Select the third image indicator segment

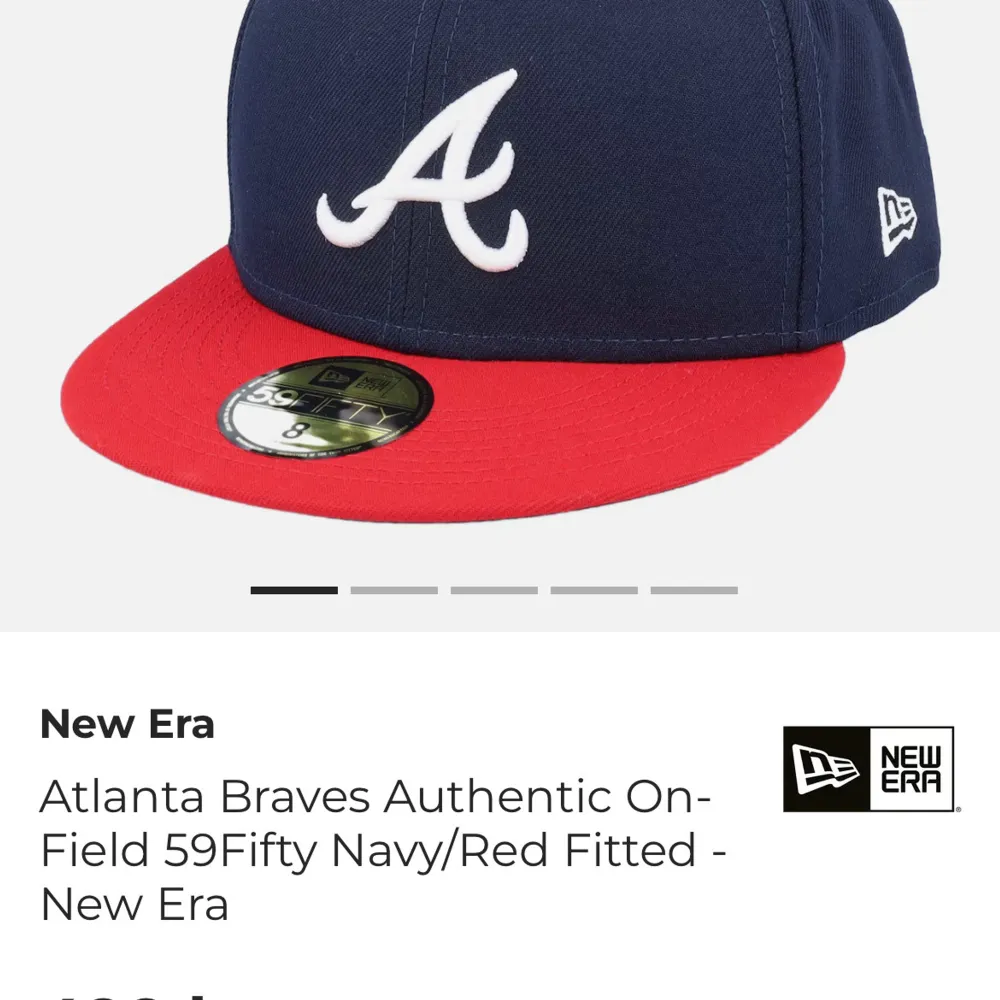click(494, 591)
